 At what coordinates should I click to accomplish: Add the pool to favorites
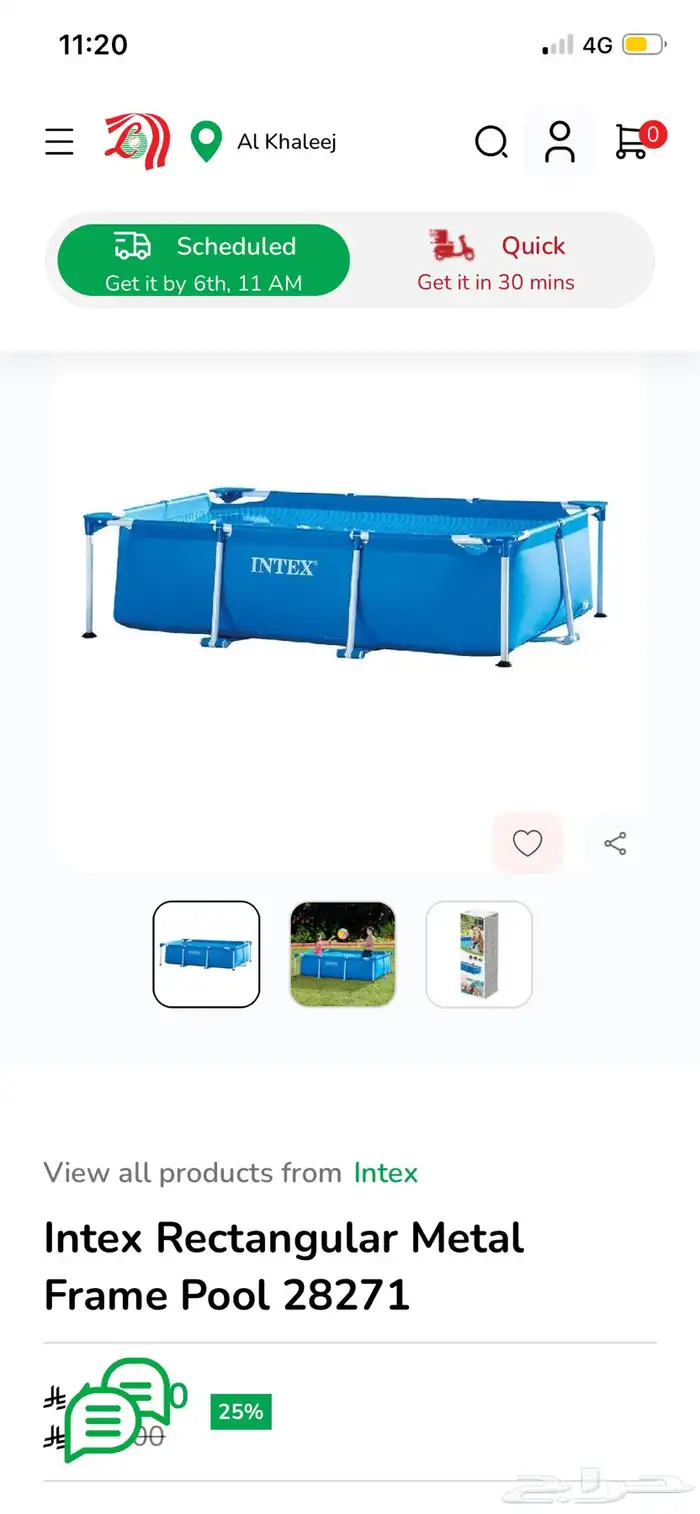pos(527,844)
